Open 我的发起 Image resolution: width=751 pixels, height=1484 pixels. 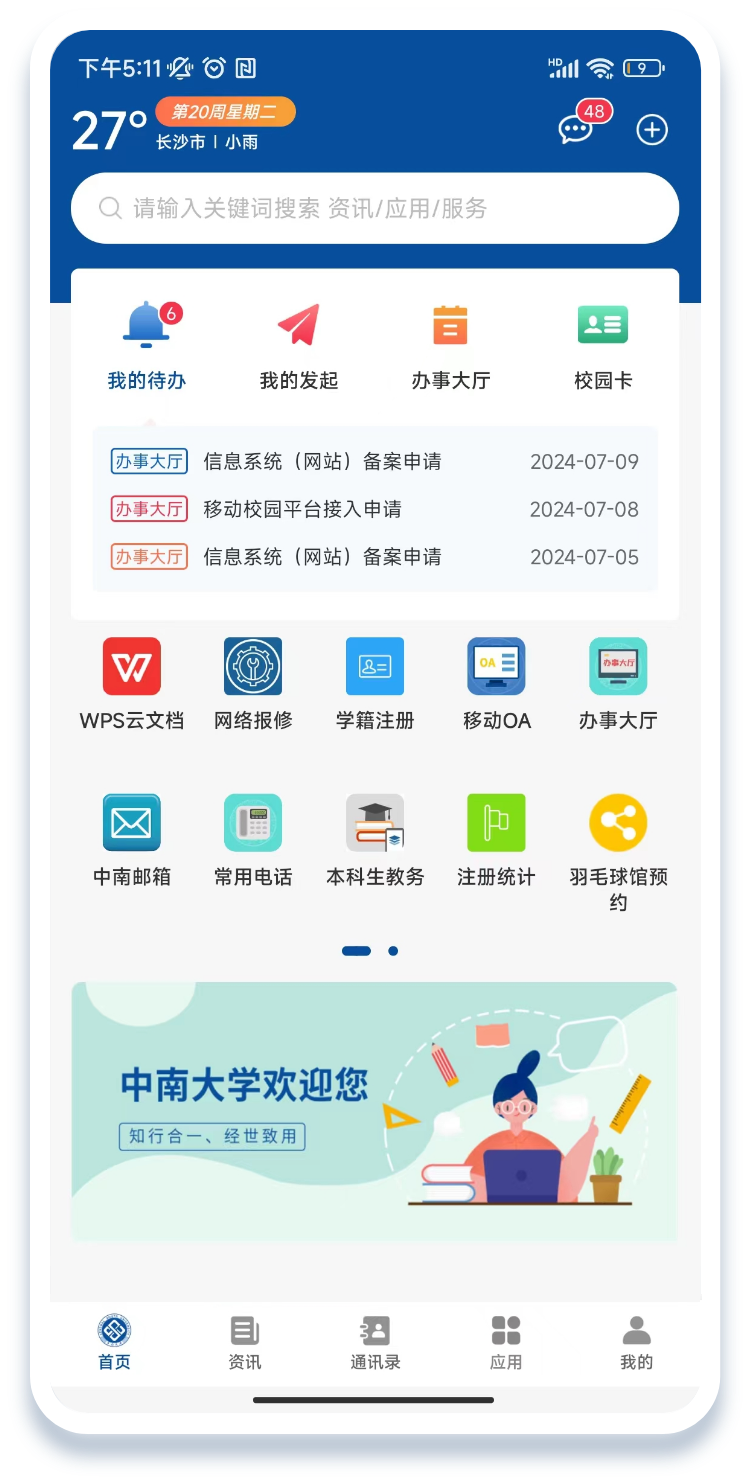point(299,345)
